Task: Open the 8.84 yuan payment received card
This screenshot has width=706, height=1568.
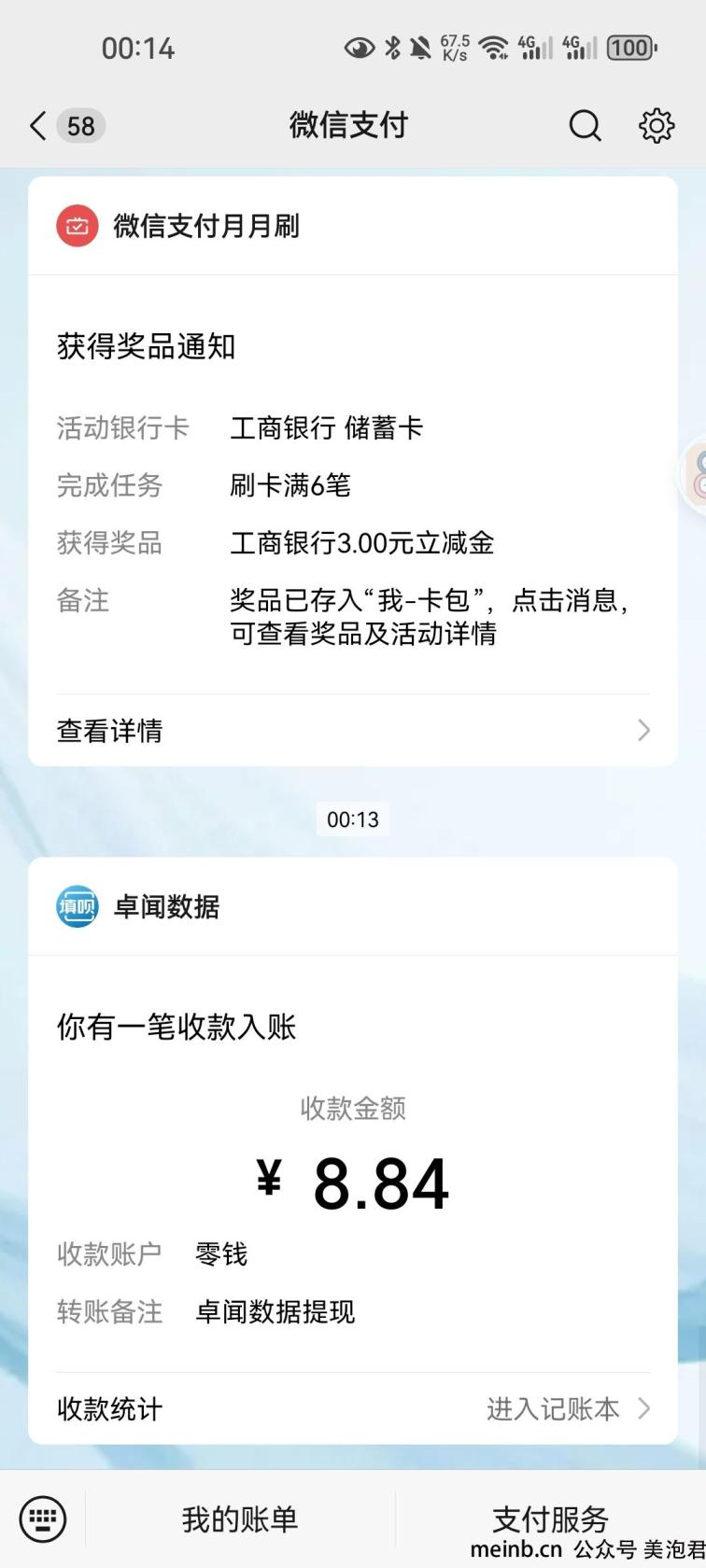Action: click(x=353, y=1183)
